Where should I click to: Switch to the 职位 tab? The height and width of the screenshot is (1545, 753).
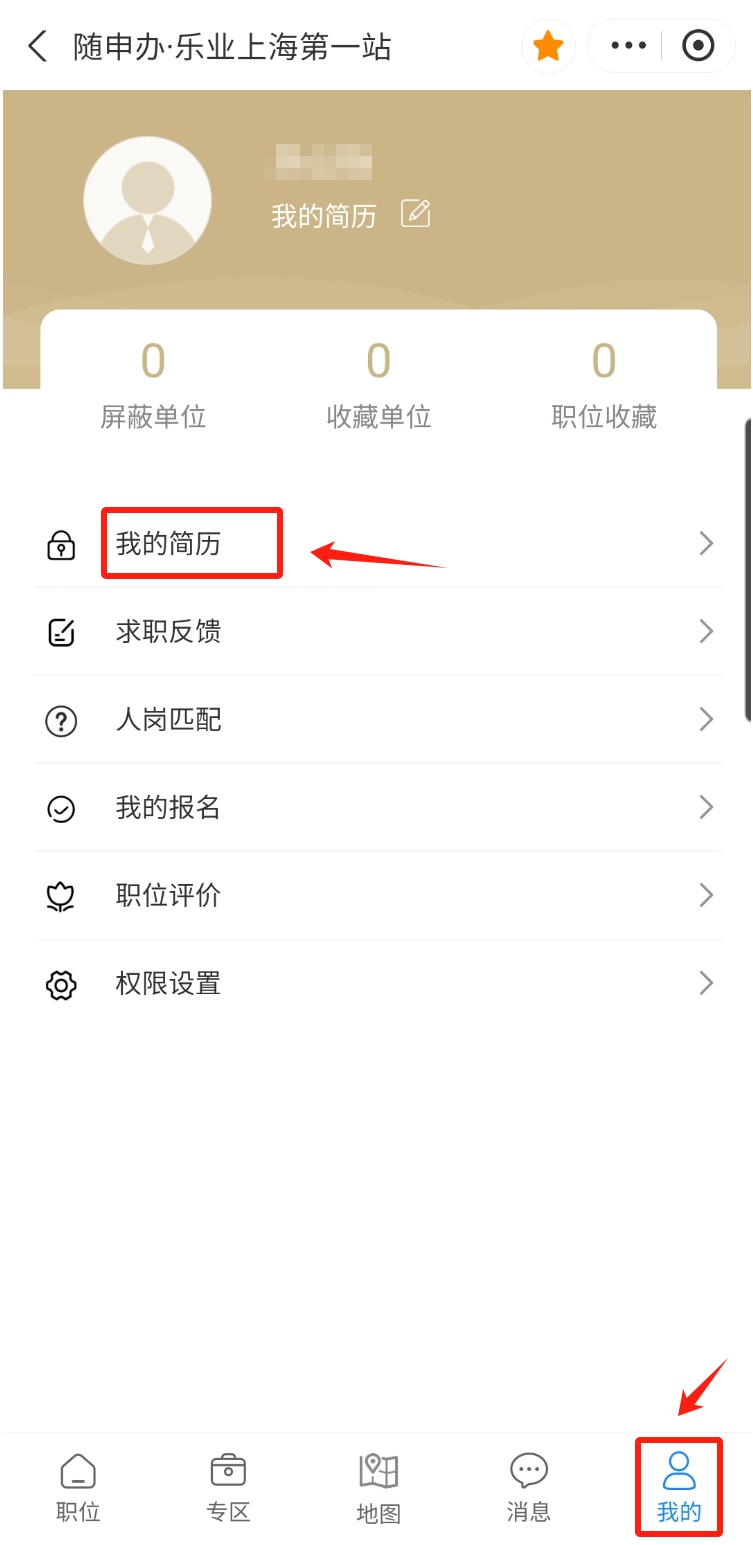[x=78, y=1487]
